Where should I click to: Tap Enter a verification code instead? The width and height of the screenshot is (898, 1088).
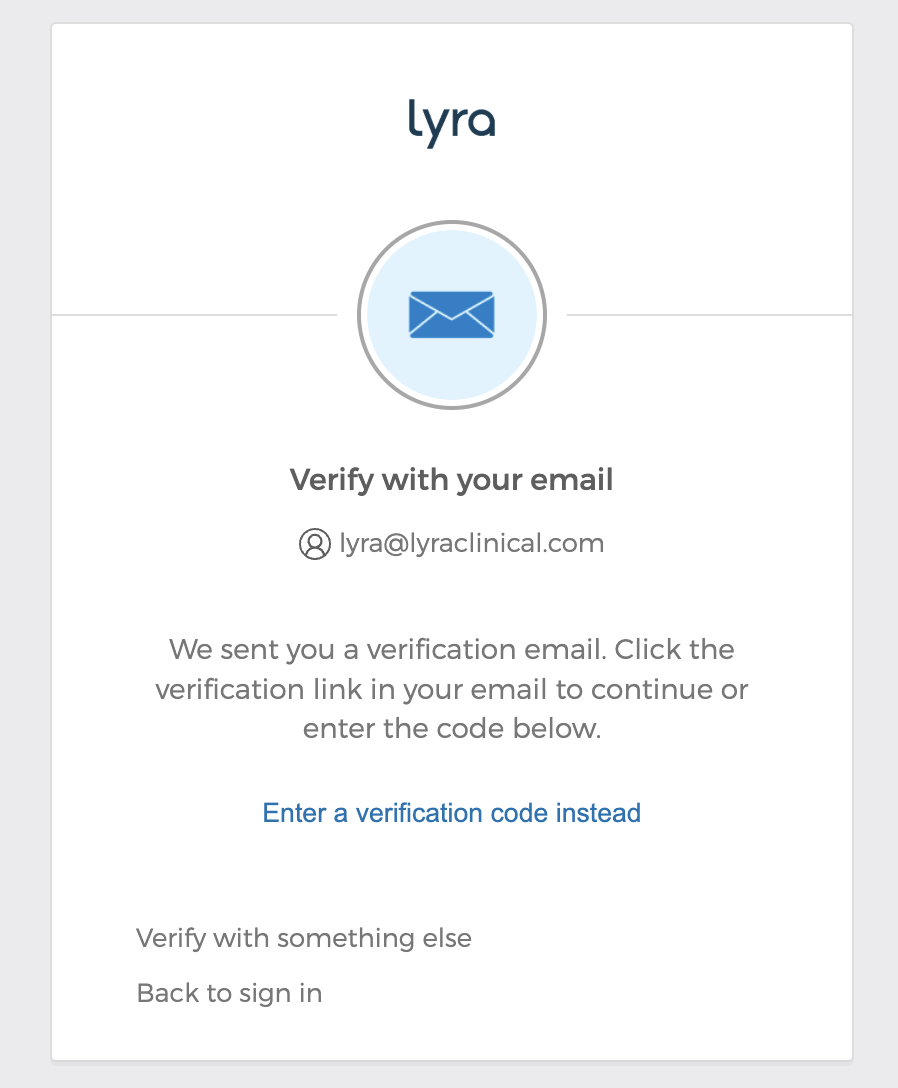coord(451,813)
